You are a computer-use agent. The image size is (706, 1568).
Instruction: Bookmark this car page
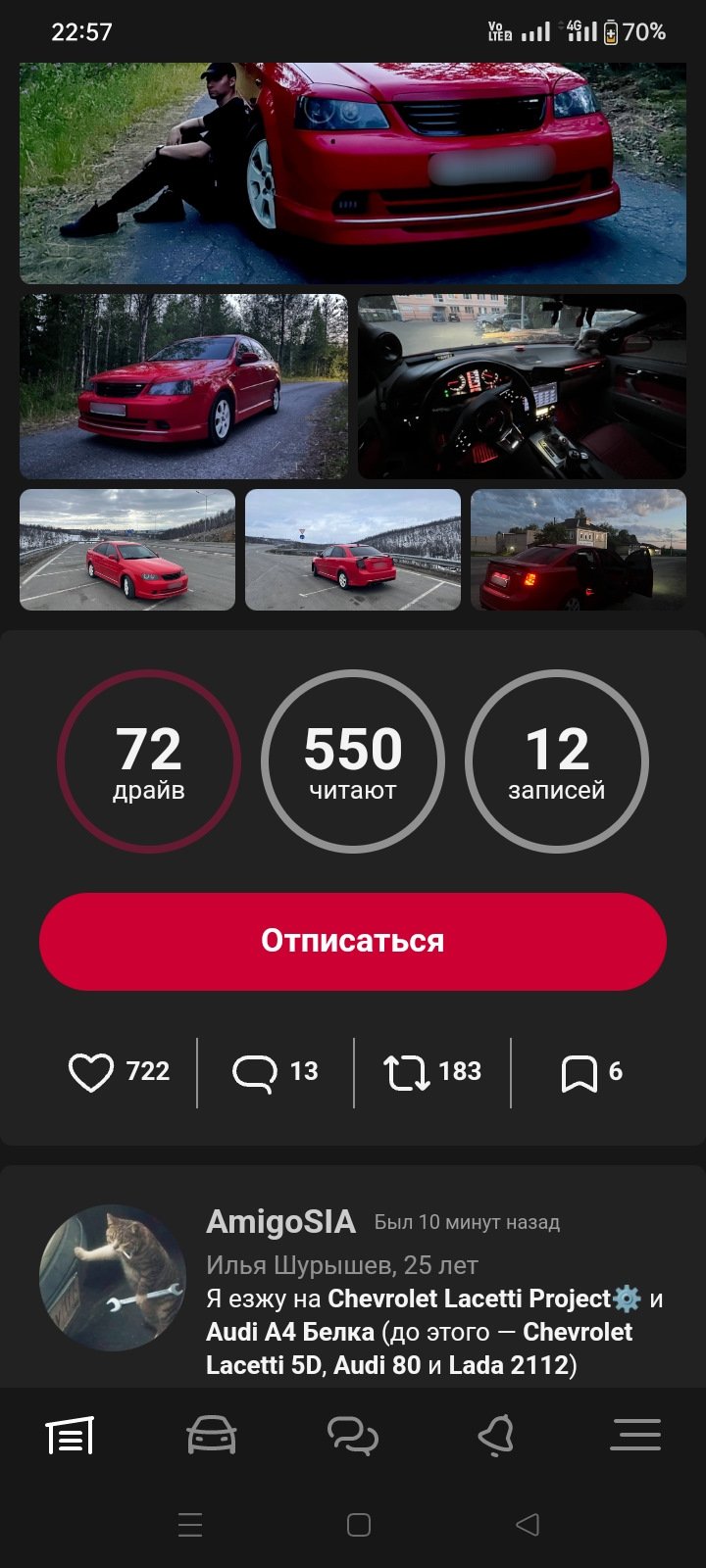(579, 1072)
